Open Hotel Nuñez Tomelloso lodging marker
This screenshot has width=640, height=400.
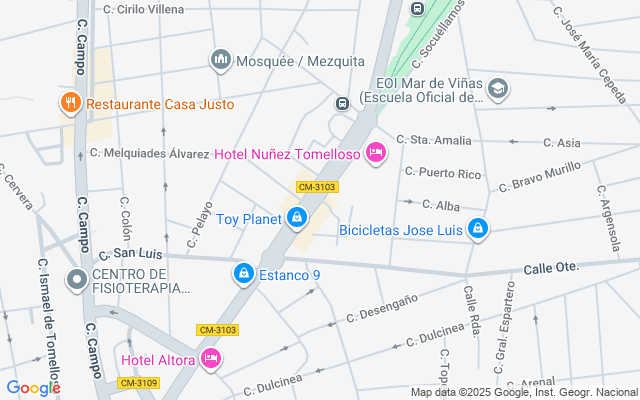(x=376, y=154)
